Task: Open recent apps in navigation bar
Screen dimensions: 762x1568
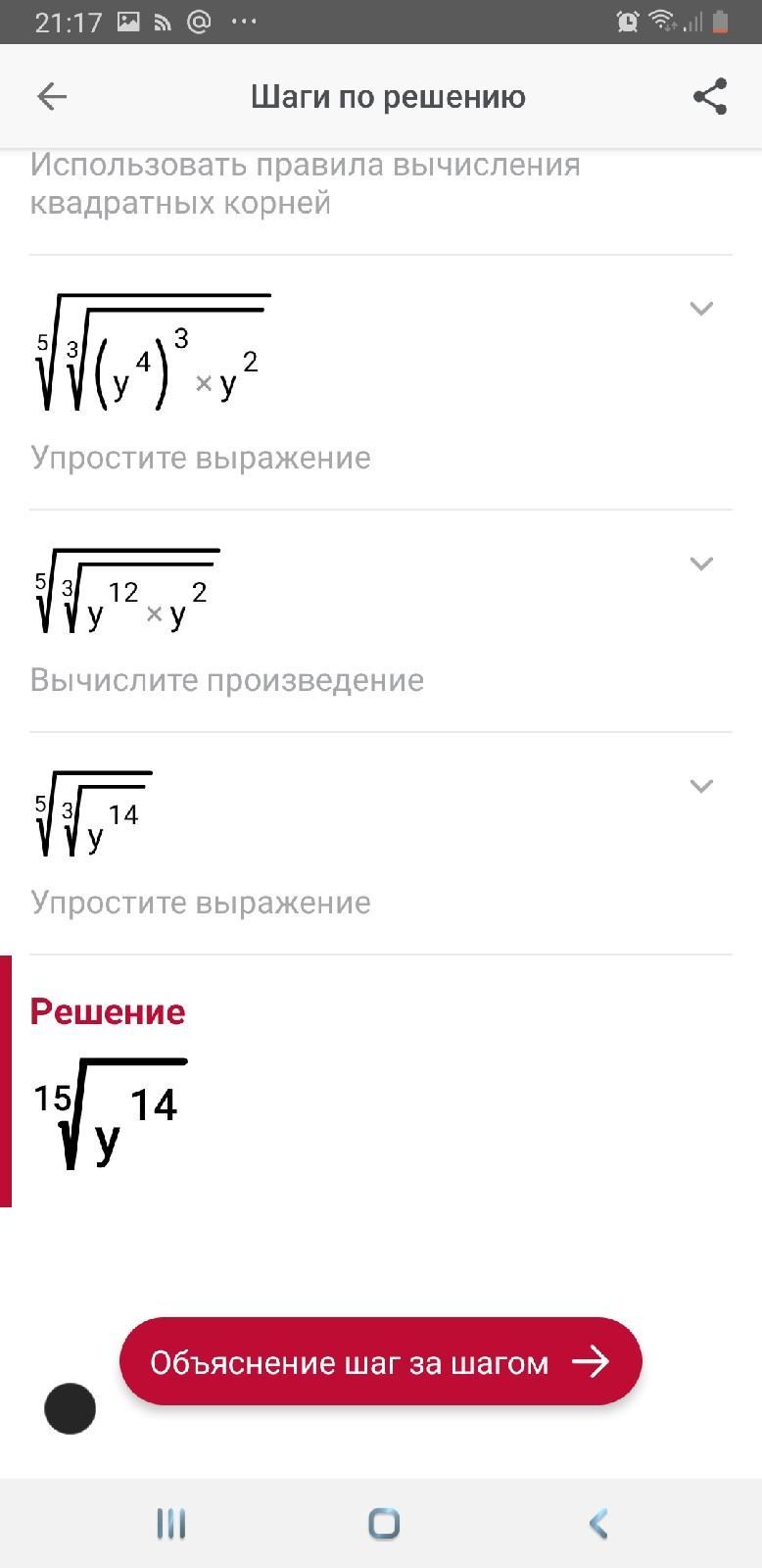Action: click(170, 1524)
